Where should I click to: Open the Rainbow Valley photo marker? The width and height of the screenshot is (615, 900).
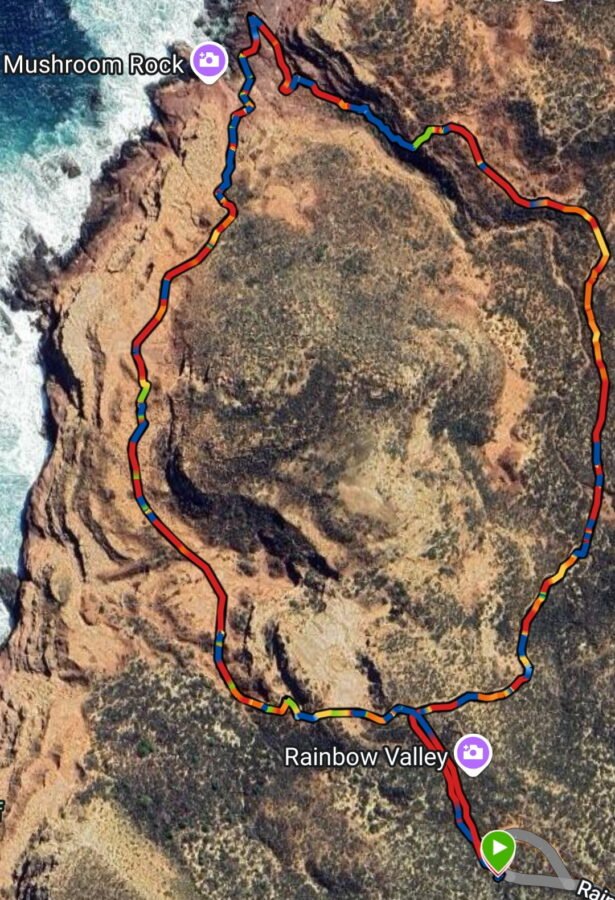[473, 753]
